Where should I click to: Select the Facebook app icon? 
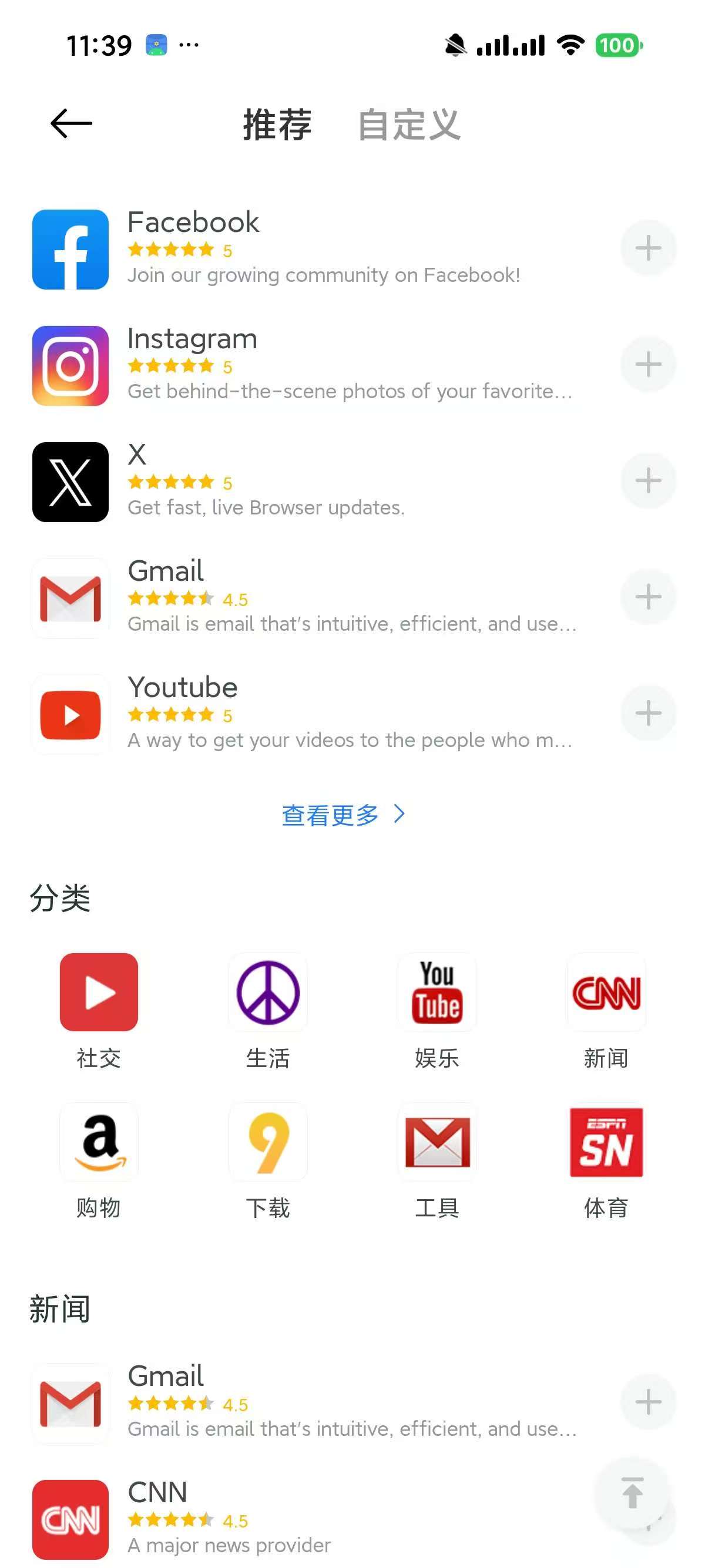(x=69, y=250)
